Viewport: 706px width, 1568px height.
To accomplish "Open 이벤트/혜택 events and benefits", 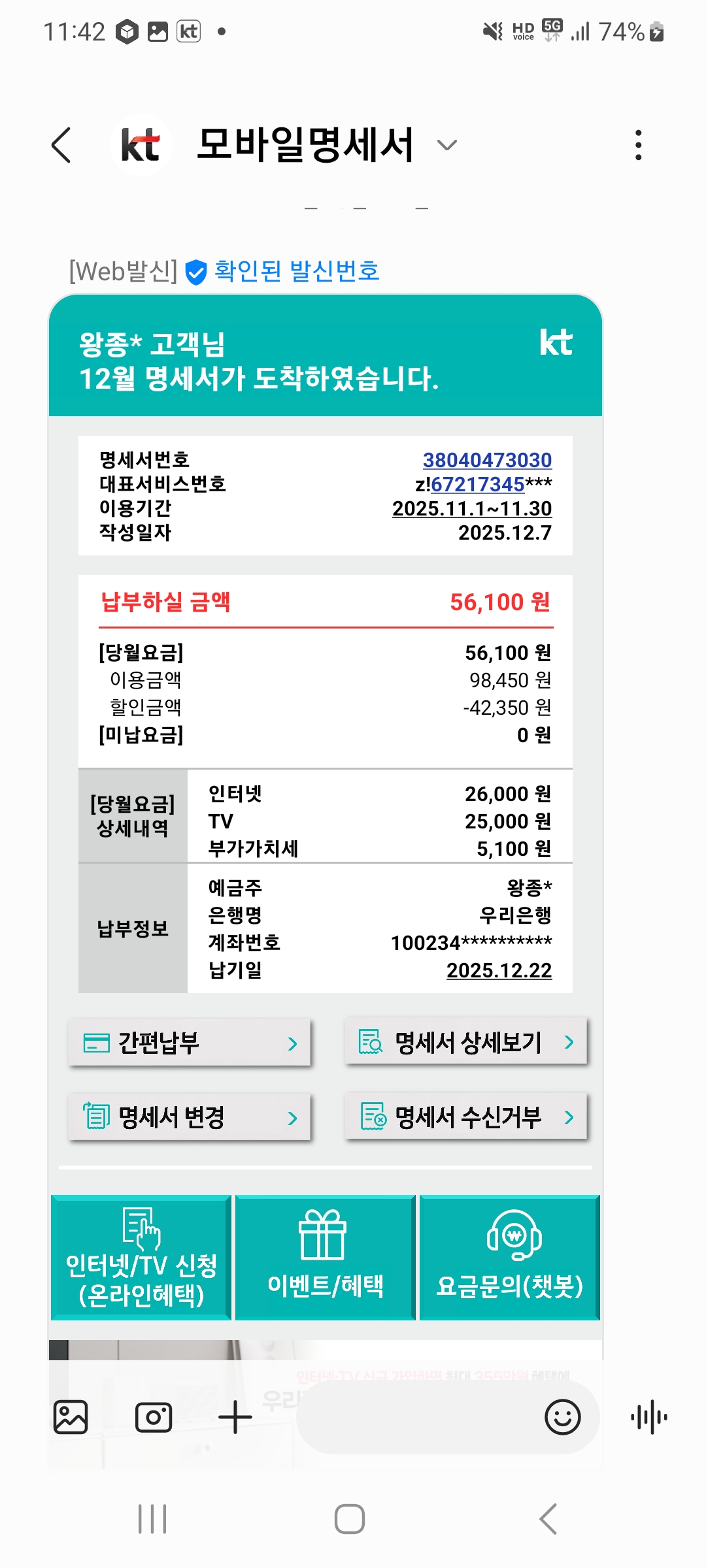I will tap(325, 1258).
